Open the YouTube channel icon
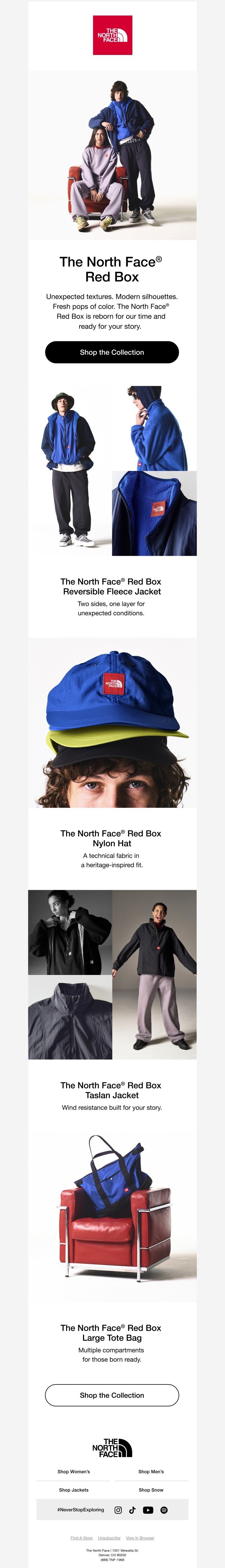 pyautogui.click(x=148, y=1510)
